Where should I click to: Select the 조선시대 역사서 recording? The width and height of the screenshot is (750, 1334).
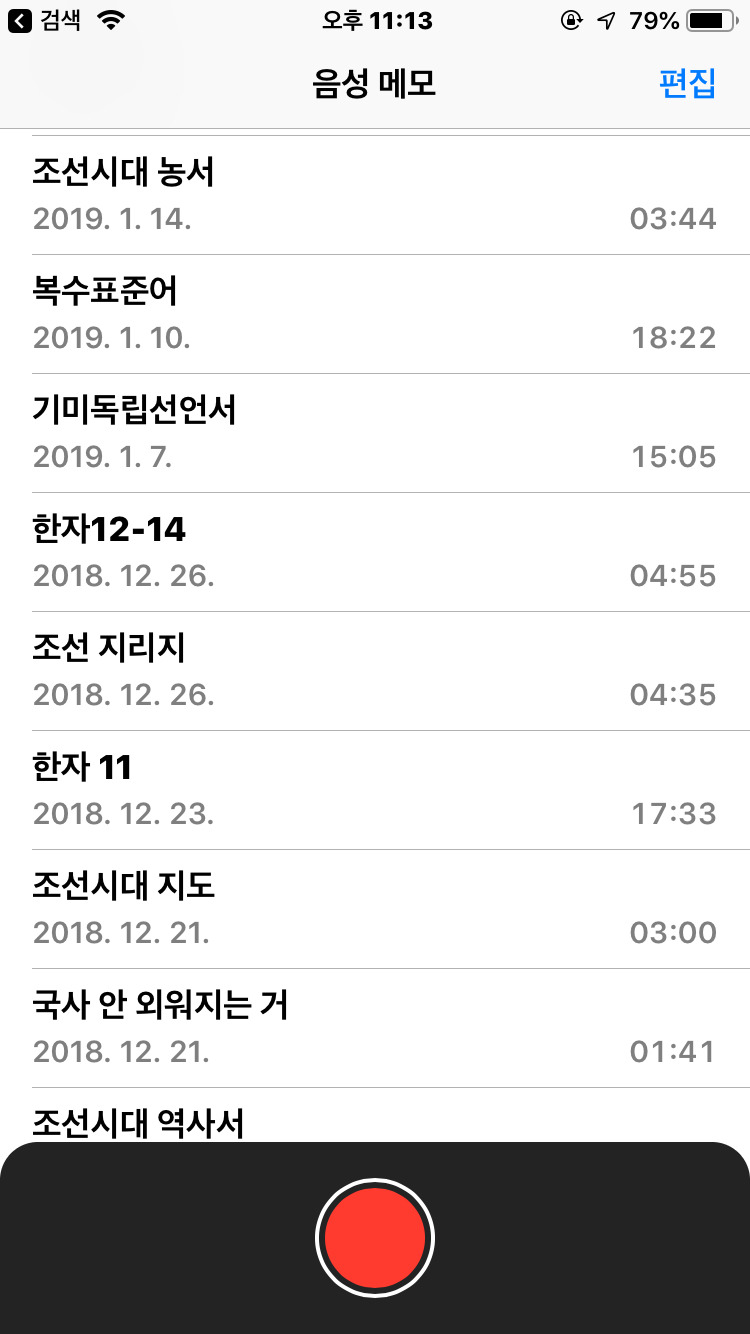375,1120
